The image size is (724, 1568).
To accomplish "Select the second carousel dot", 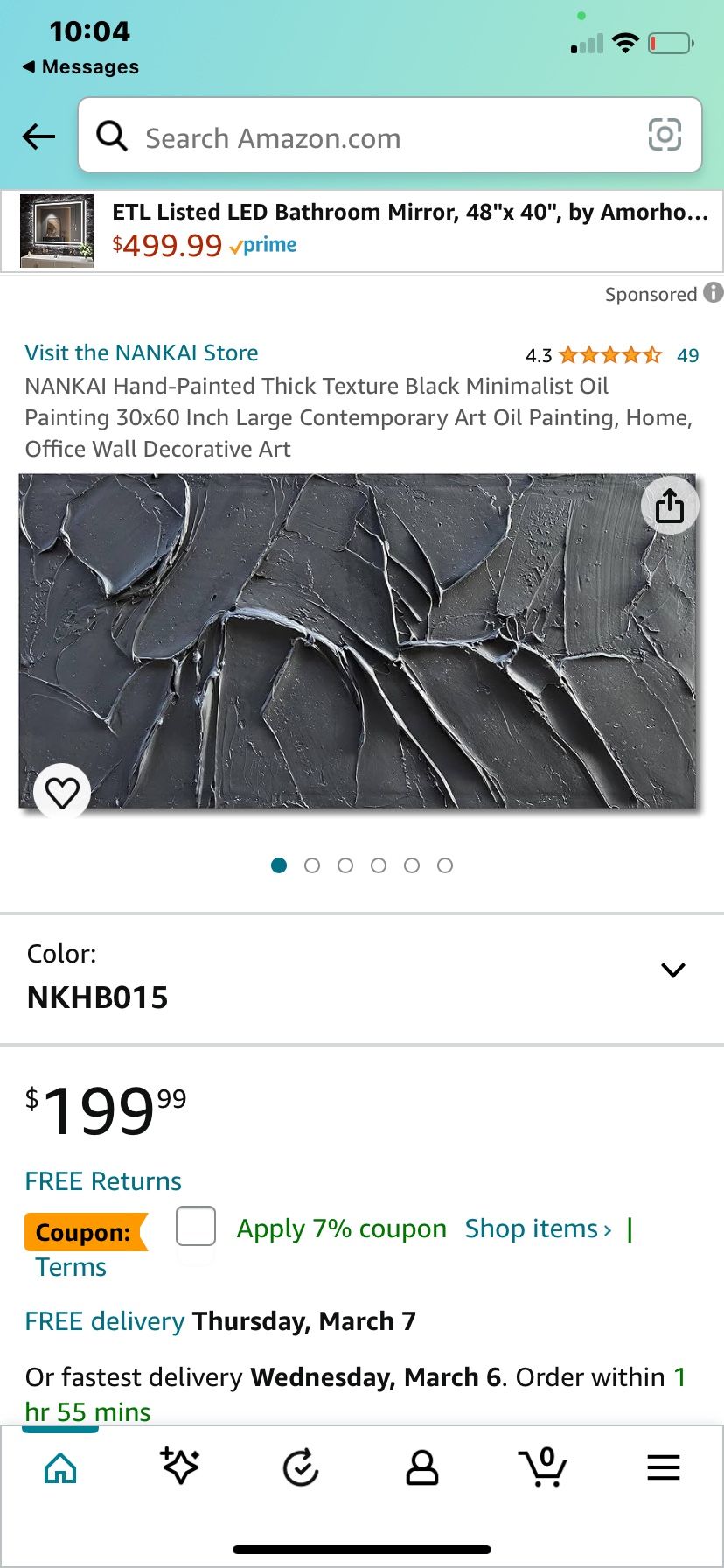I will click(x=312, y=864).
